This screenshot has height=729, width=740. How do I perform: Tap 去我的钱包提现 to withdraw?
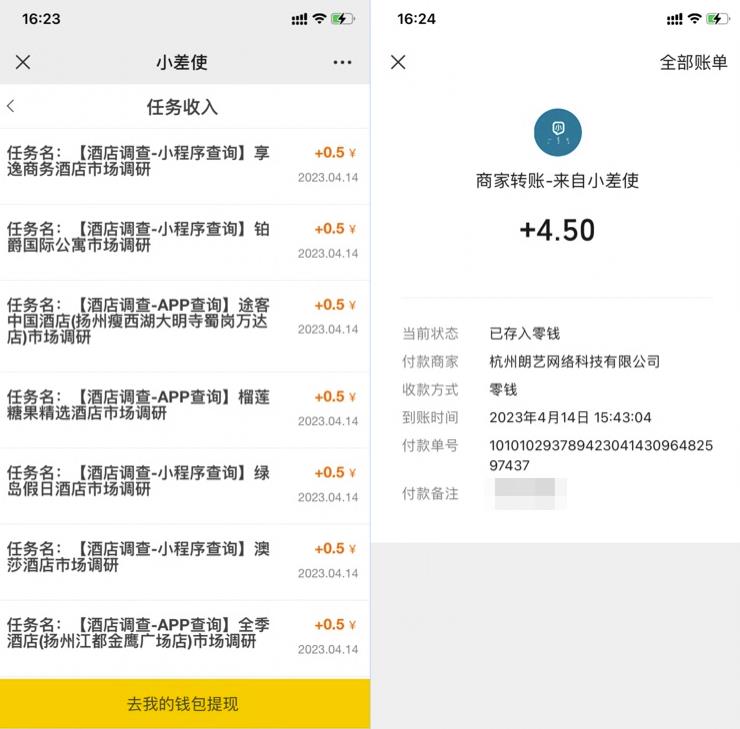point(184,704)
